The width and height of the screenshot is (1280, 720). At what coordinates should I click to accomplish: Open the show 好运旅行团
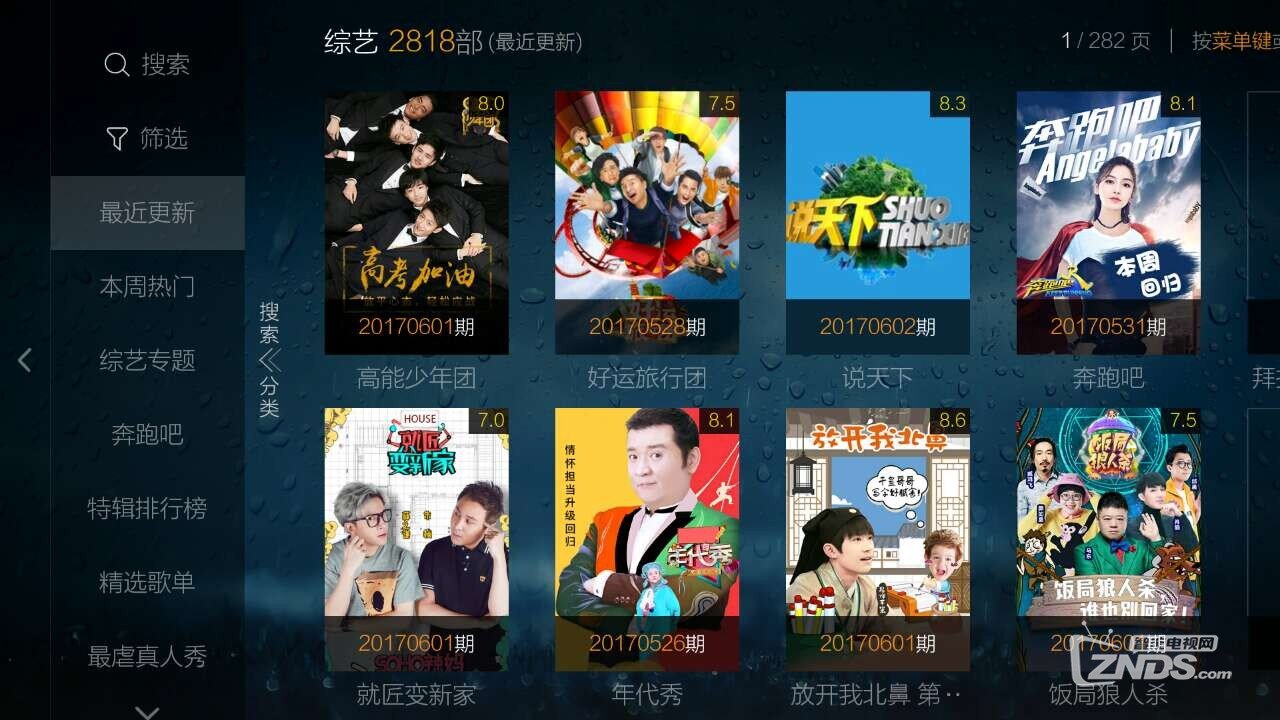[x=647, y=222]
